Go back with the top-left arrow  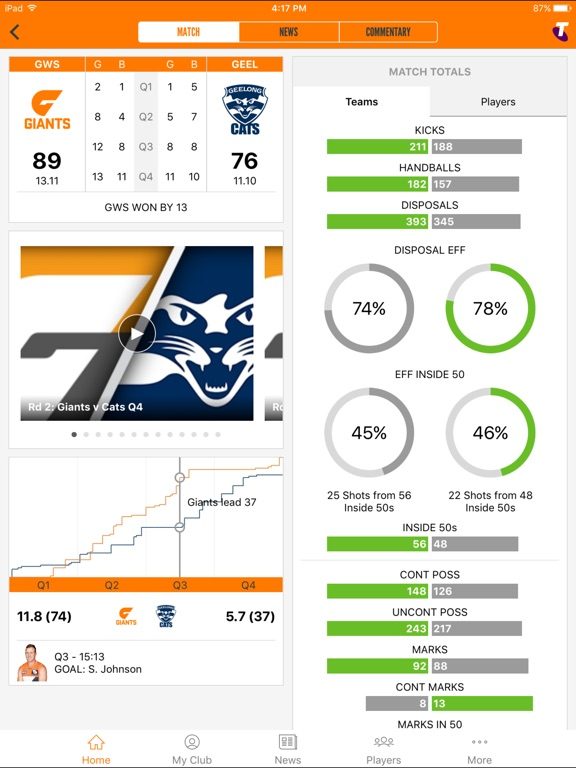(x=15, y=32)
